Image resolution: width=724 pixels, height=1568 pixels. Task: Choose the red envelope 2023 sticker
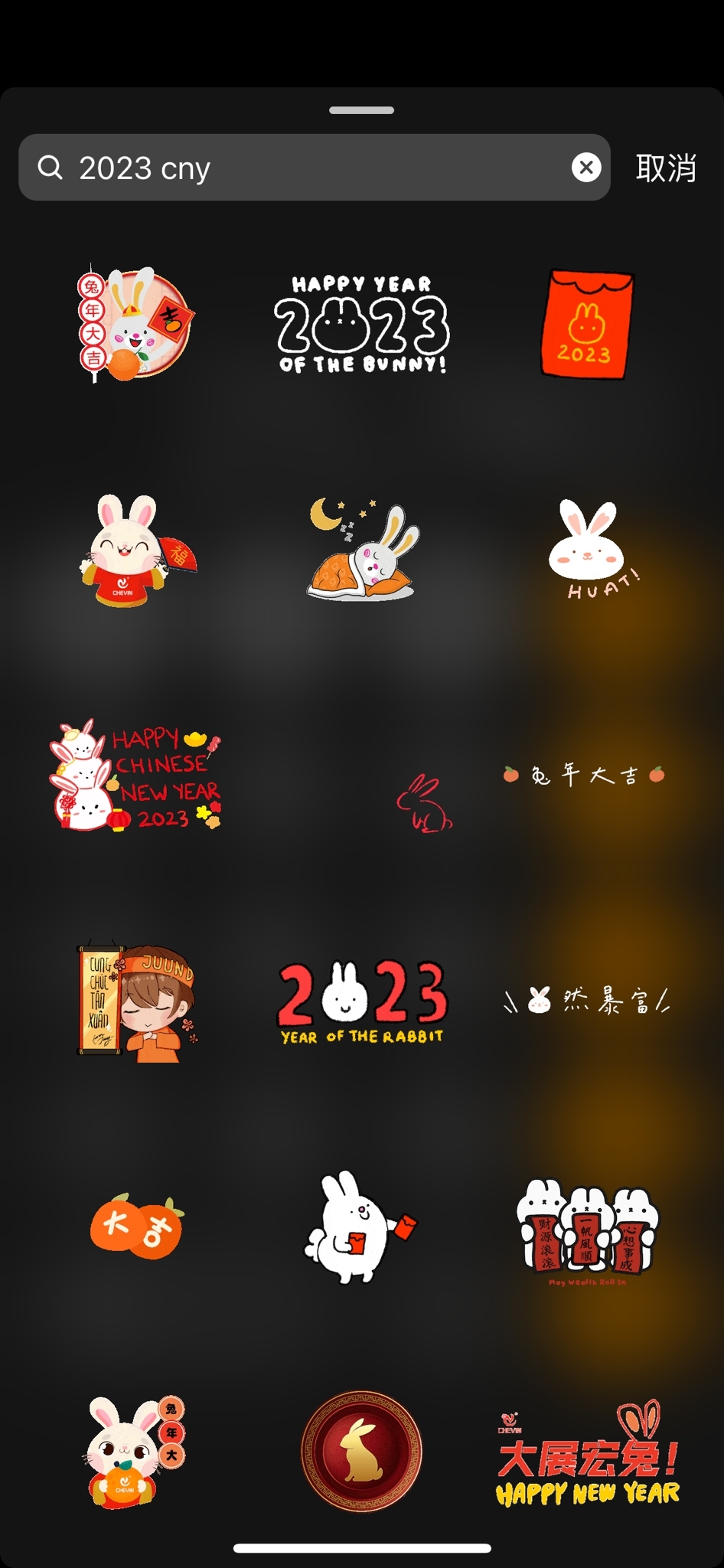pyautogui.click(x=586, y=325)
